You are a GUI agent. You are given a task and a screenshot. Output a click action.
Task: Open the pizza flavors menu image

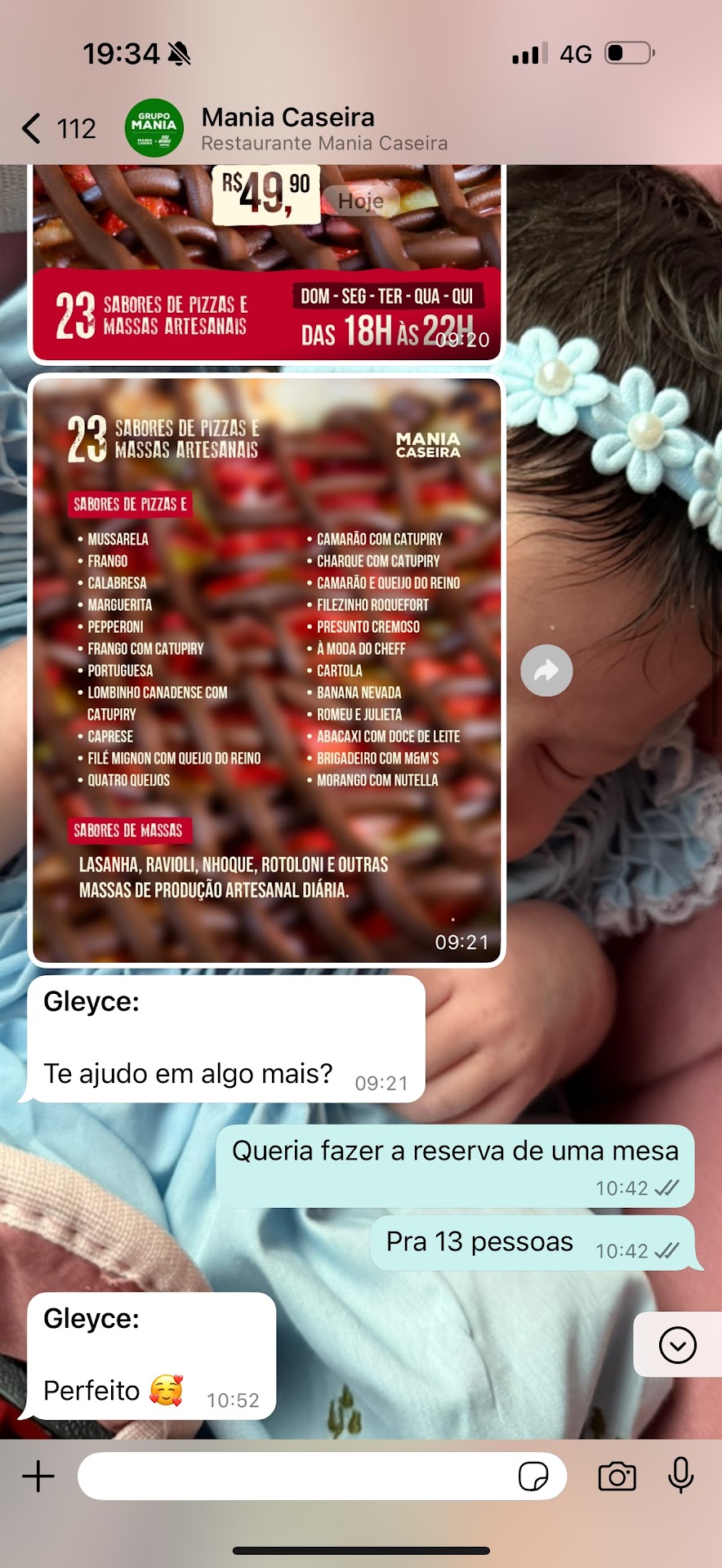coord(266,670)
